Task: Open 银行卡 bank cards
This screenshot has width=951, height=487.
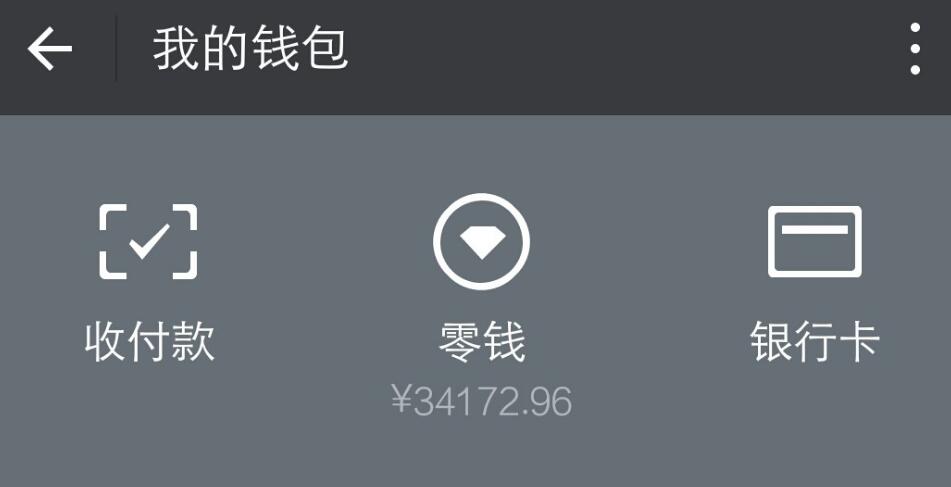Action: coord(814,280)
